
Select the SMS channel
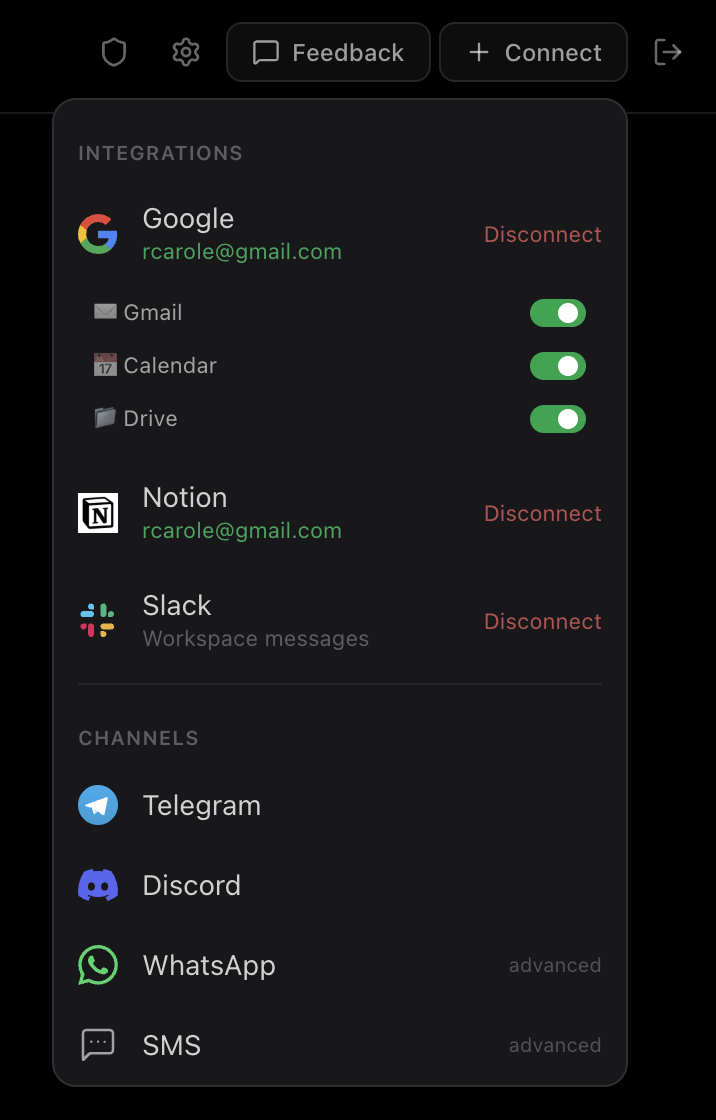point(171,1046)
